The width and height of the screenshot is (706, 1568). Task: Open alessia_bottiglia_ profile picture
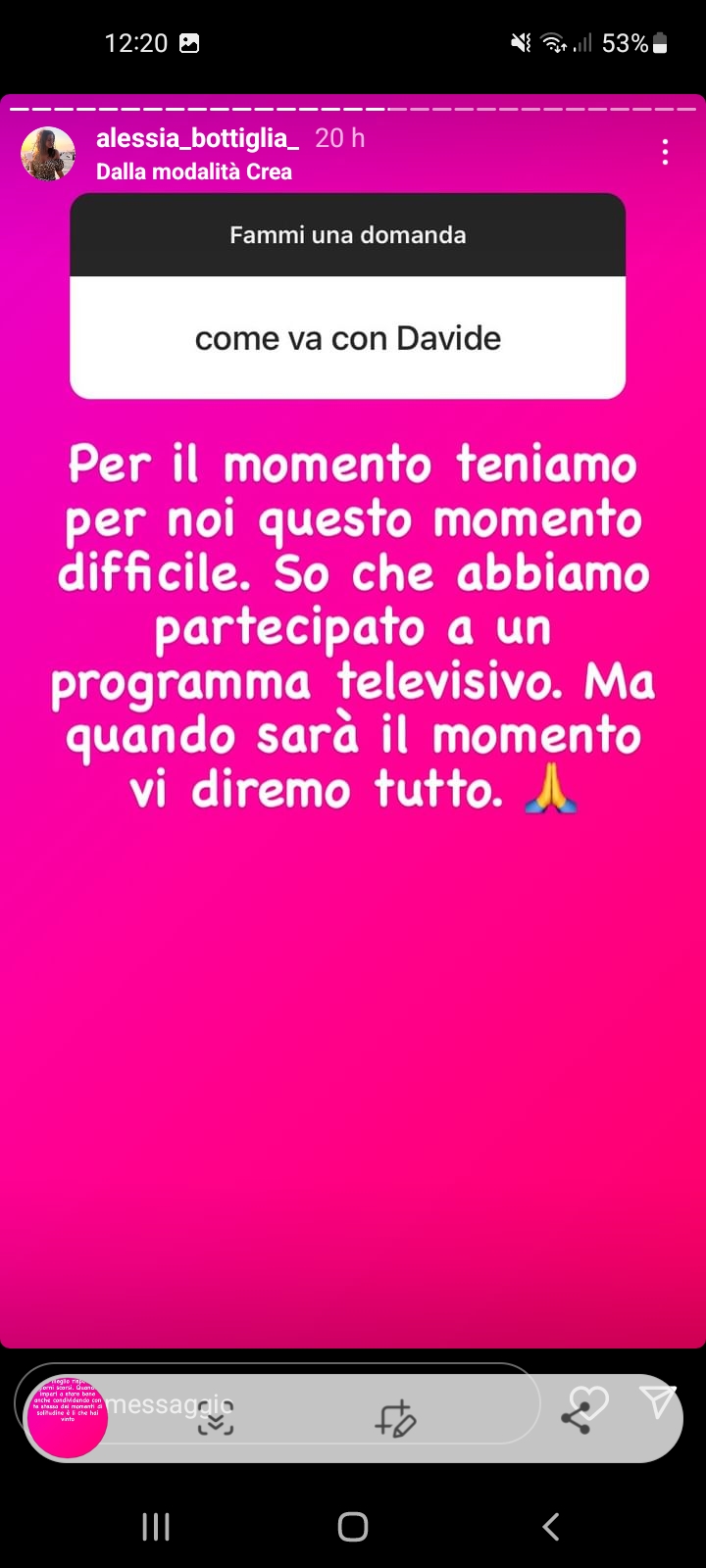coord(48,154)
